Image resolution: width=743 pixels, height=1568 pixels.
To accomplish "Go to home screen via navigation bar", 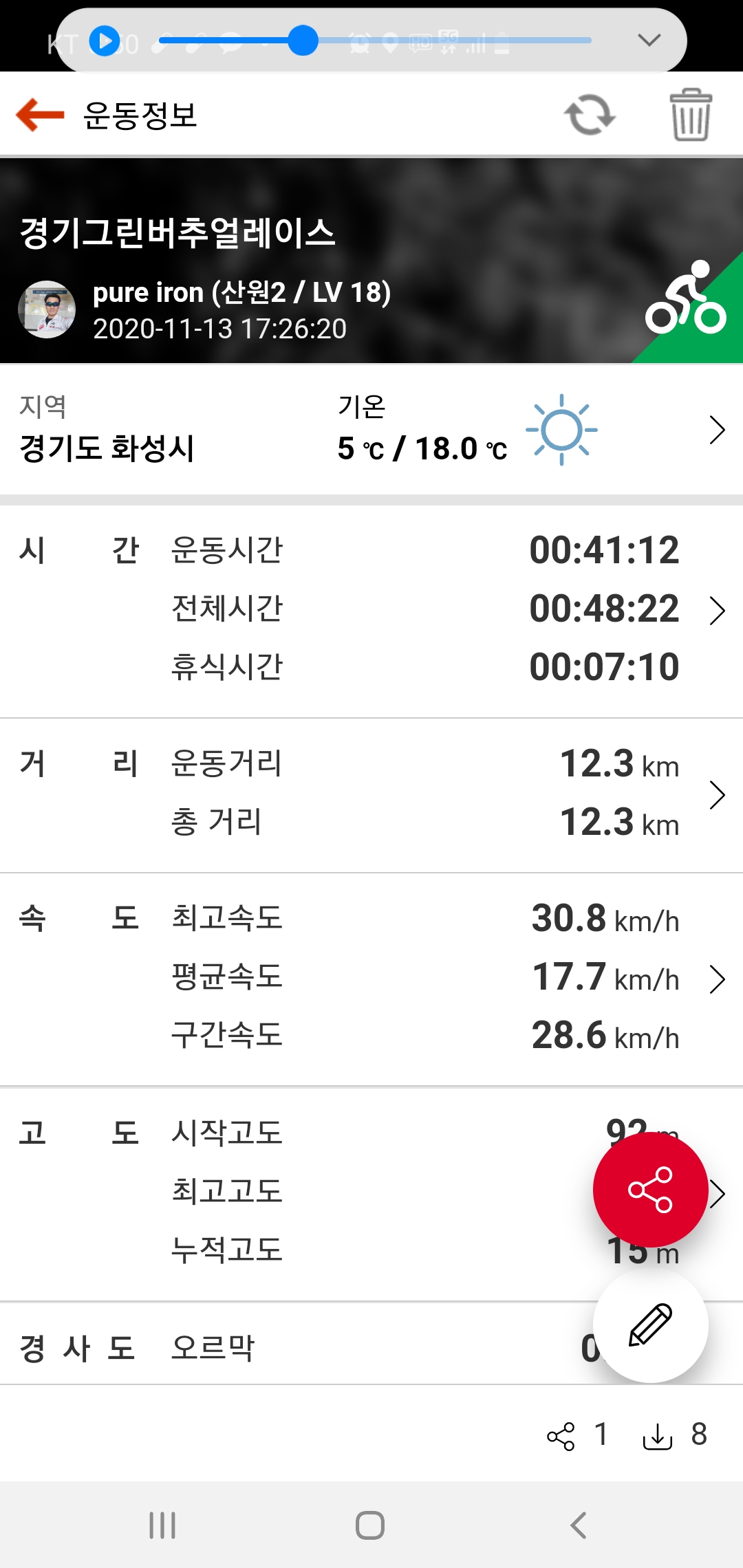I will coord(370,1525).
